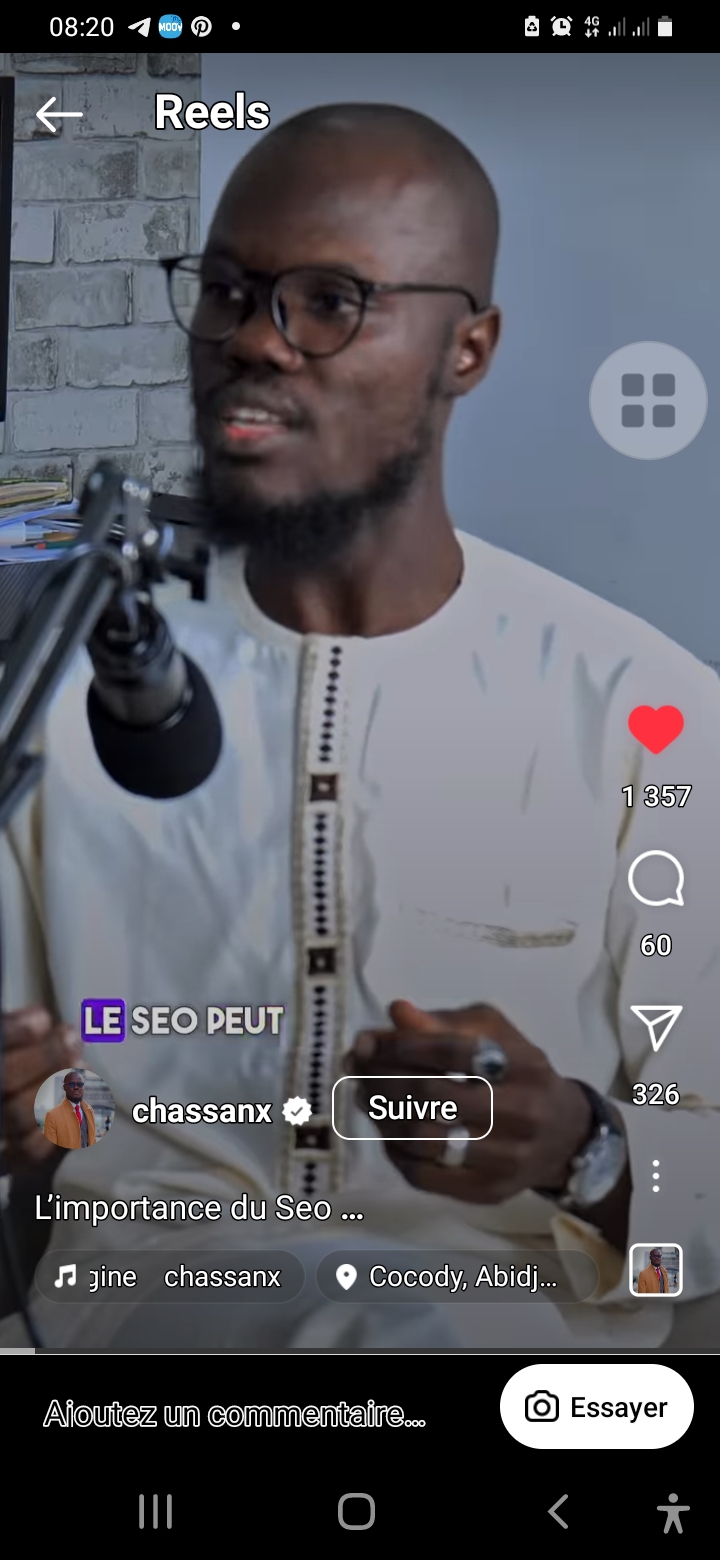Screen dimensions: 720x1560
Task: Open the floating four-squares button
Action: click(648, 400)
